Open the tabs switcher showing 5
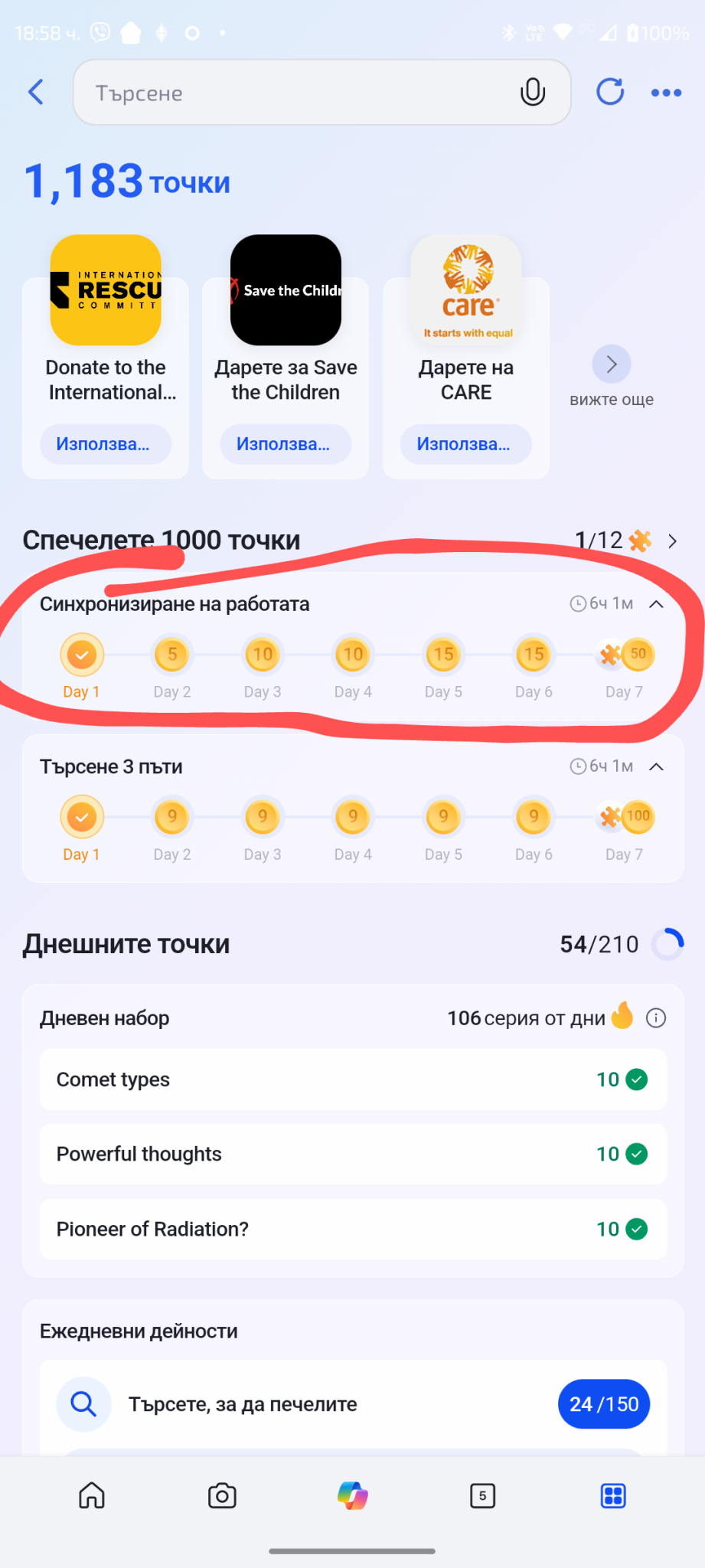The width and height of the screenshot is (705, 1568). click(482, 1495)
